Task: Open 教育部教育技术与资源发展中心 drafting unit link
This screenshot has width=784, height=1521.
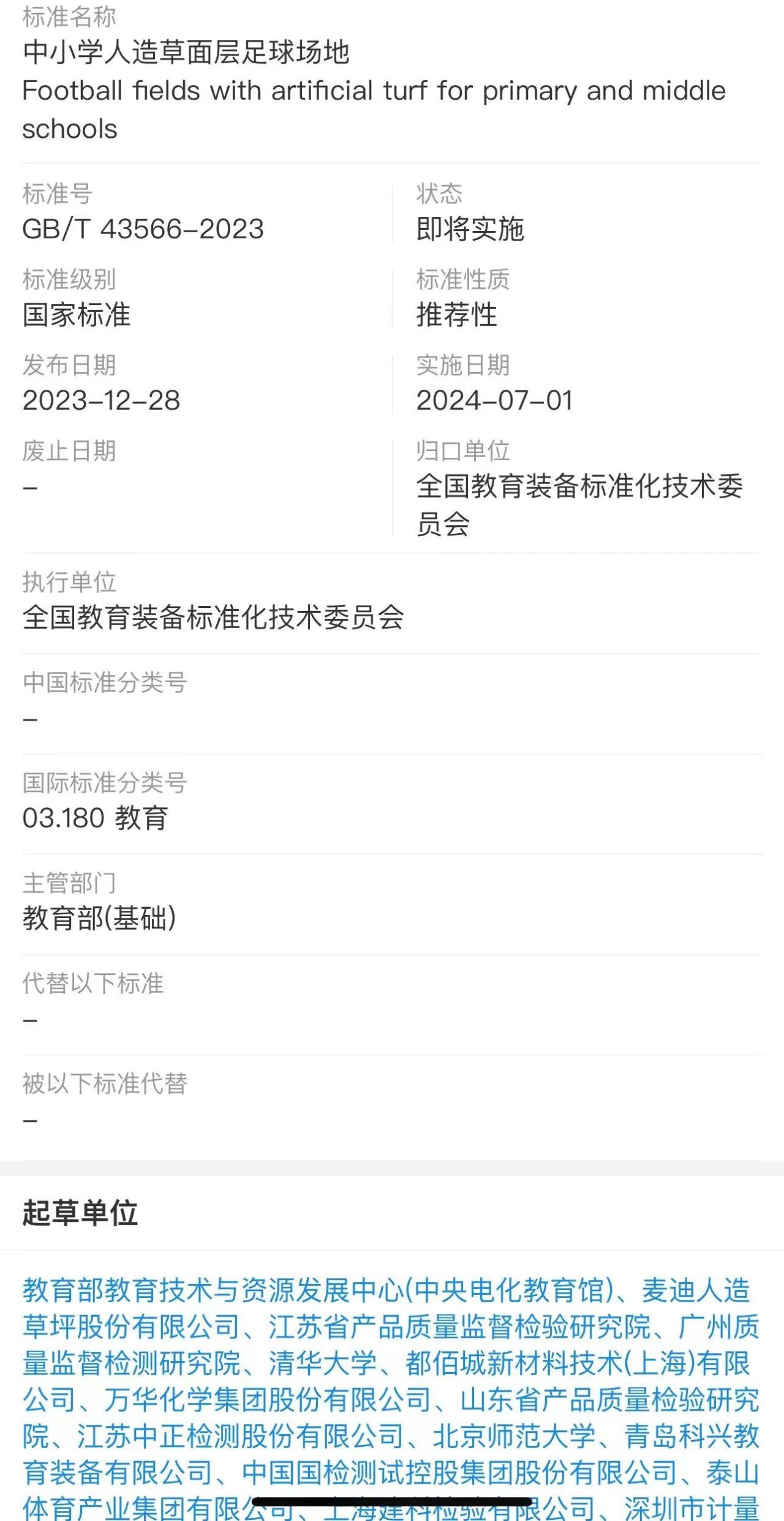Action: (318, 1290)
